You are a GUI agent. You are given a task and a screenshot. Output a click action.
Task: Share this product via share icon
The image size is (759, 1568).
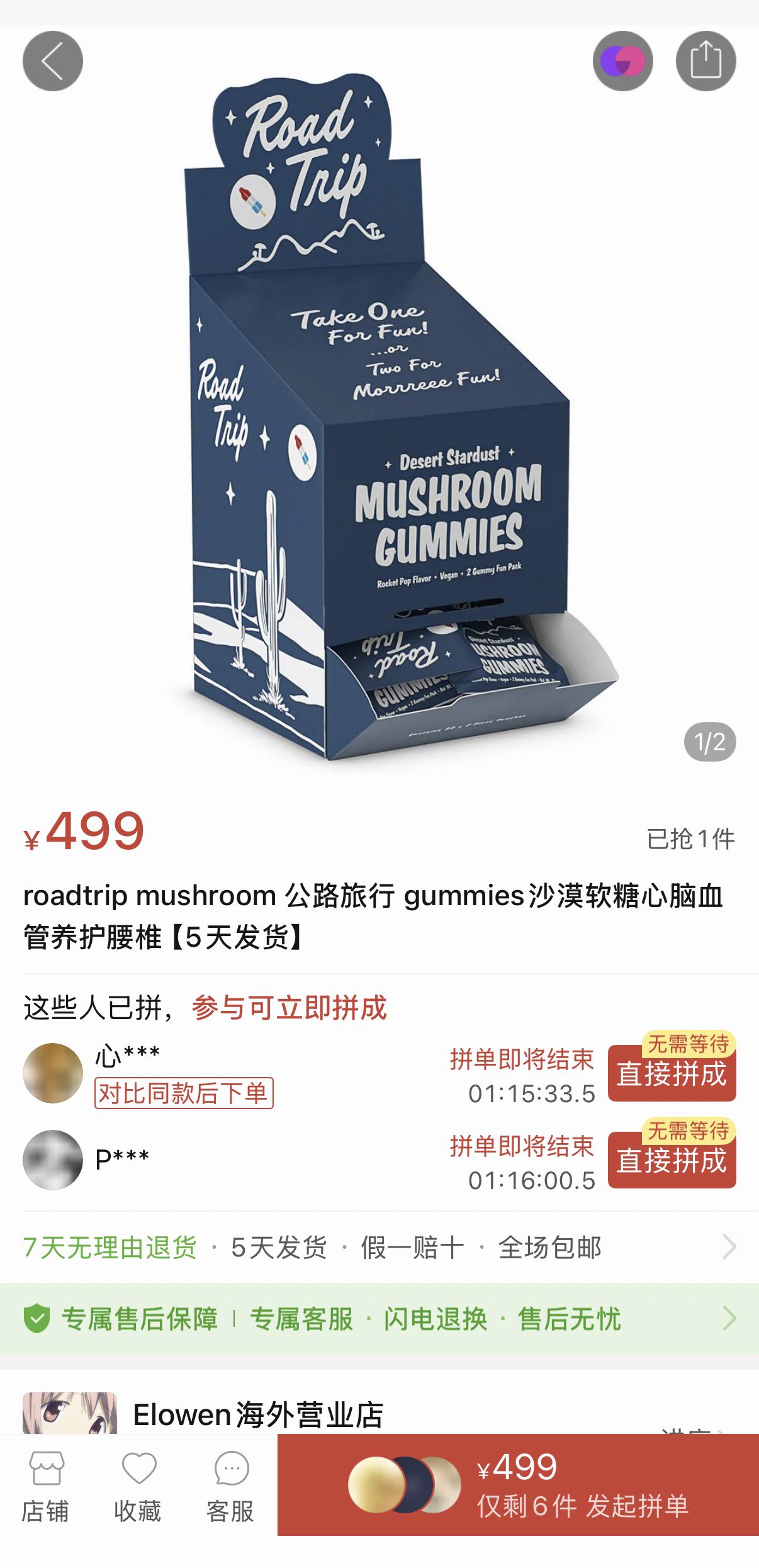(706, 61)
